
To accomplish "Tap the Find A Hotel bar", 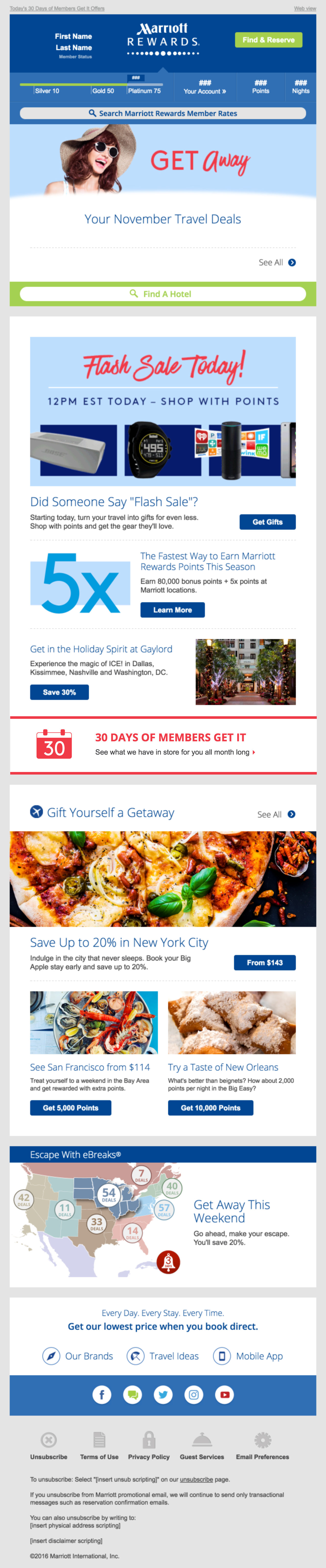I will pyautogui.click(x=162, y=294).
